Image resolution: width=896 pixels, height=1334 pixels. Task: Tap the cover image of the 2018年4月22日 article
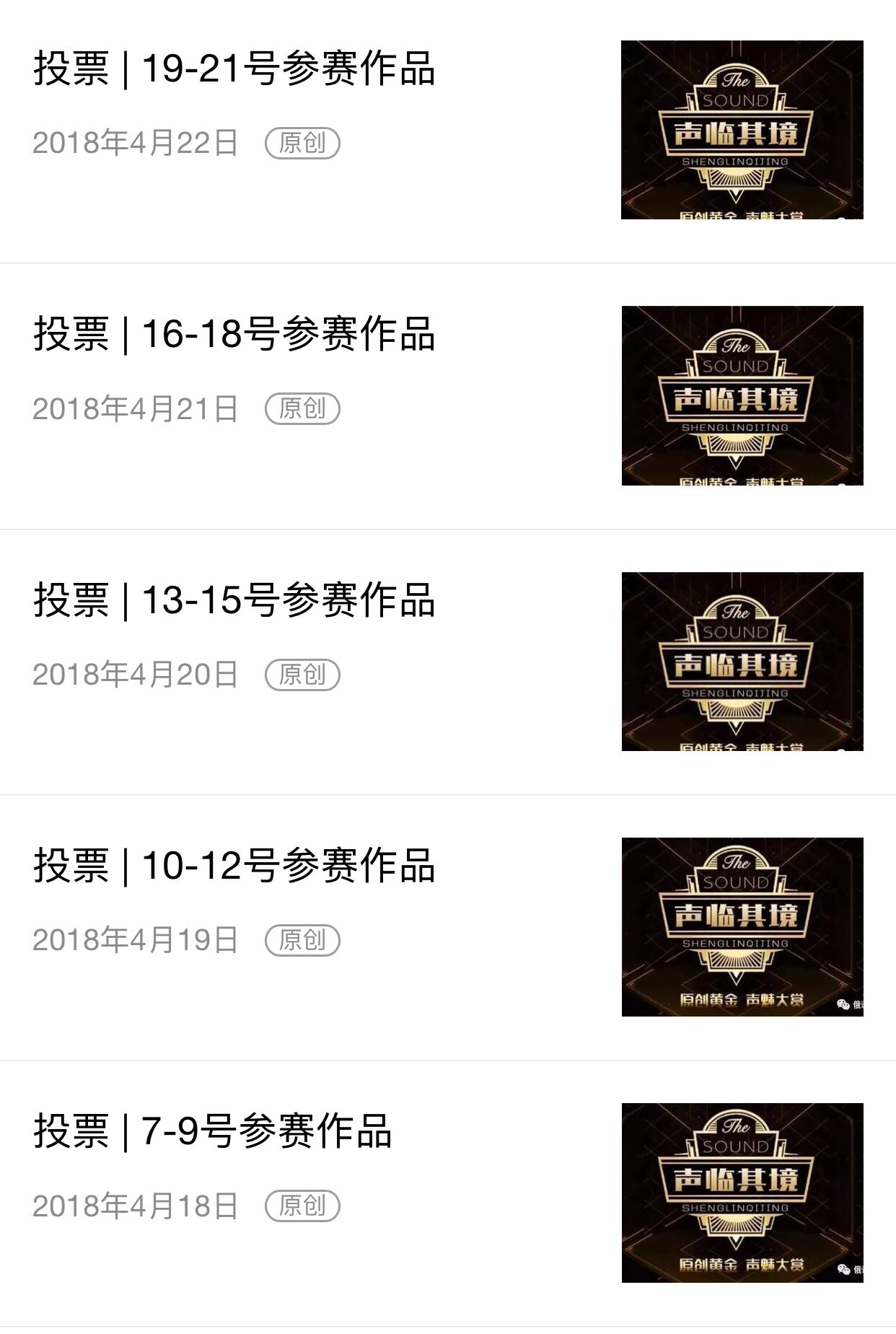click(x=742, y=130)
